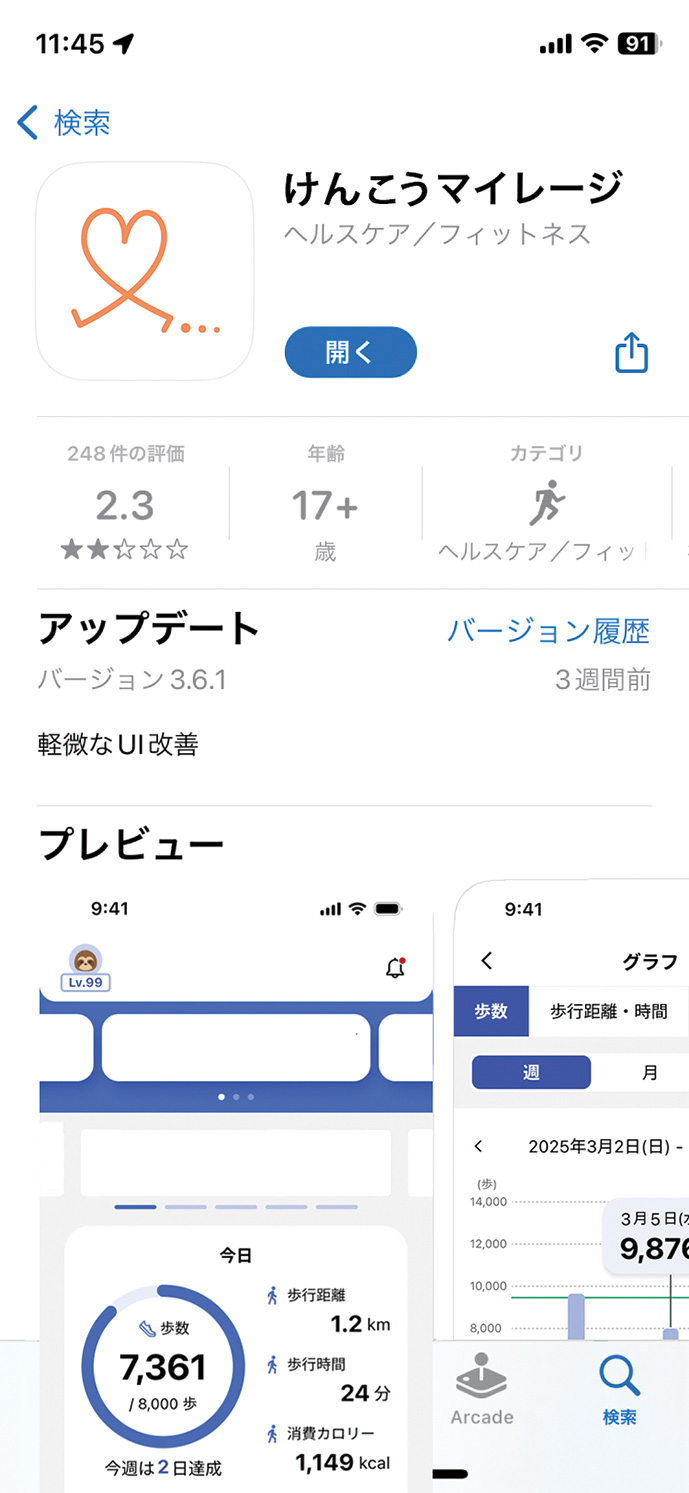This screenshot has width=689, height=1493.
Task: Switch to the Arcade tab
Action: pyautogui.click(x=482, y=1390)
